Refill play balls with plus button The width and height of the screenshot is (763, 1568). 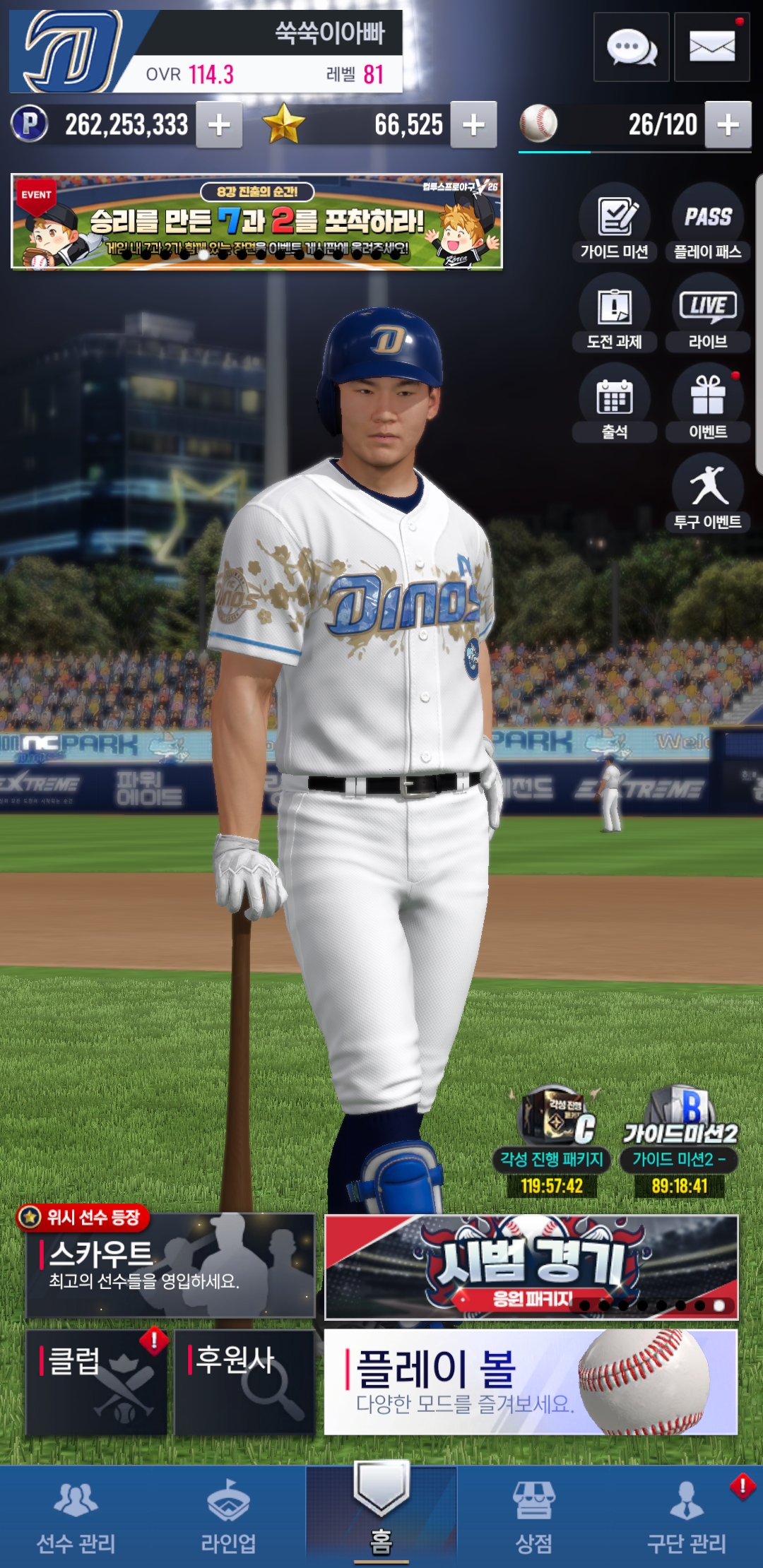point(728,125)
